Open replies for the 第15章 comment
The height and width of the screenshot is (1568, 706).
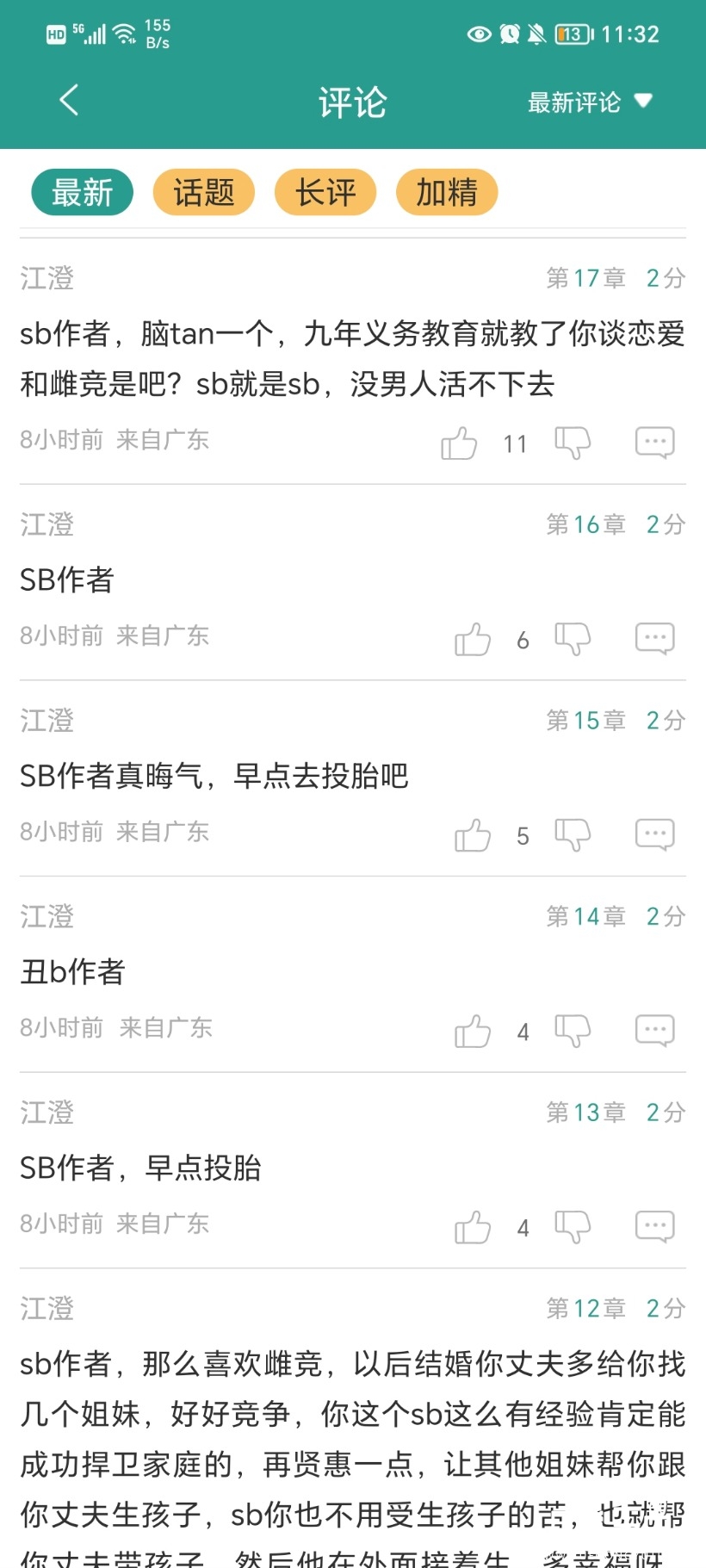coord(653,834)
